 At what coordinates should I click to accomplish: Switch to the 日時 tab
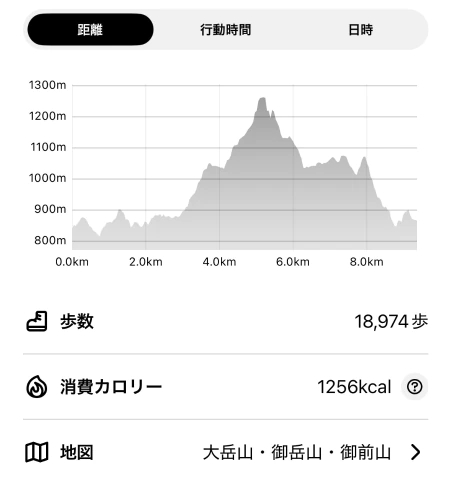pyautogui.click(x=360, y=30)
